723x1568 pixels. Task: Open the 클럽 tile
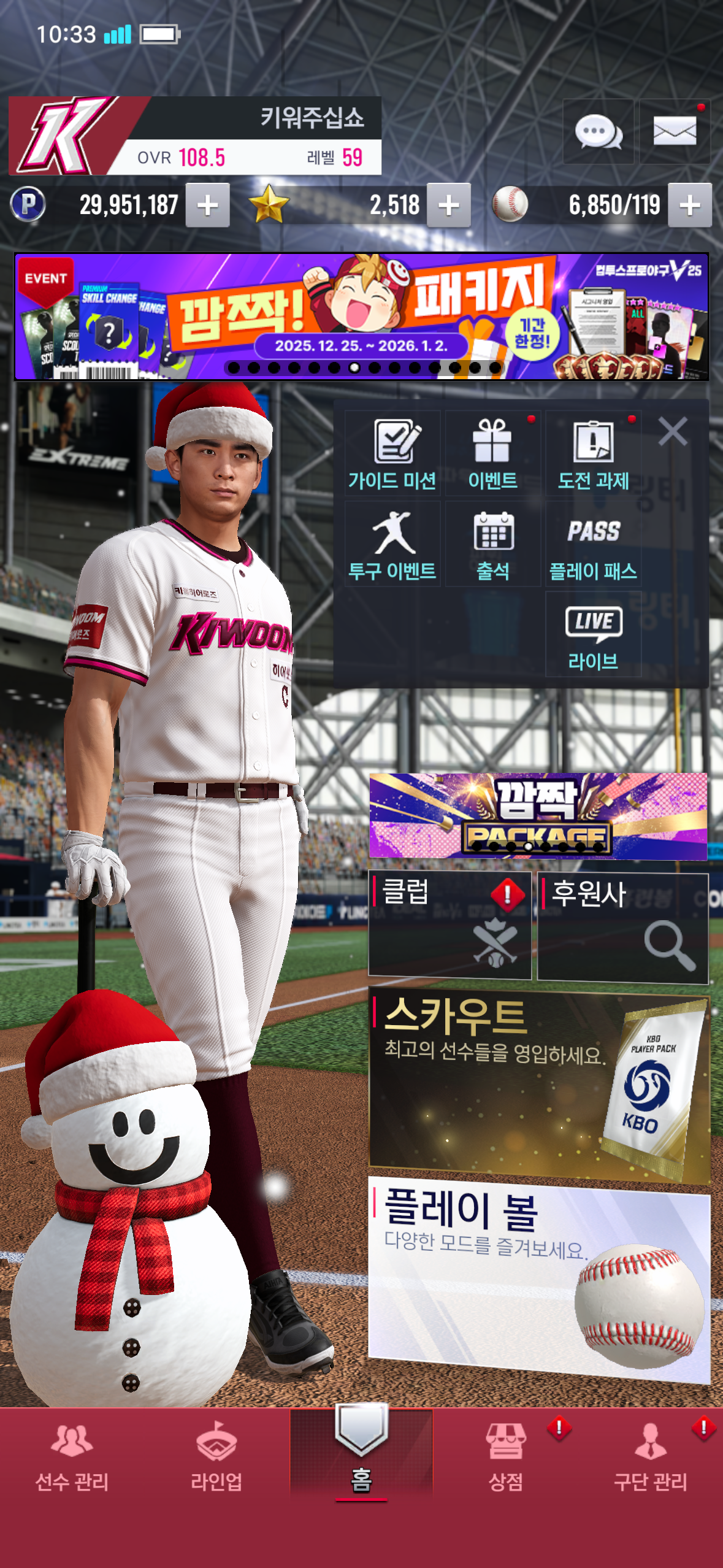click(449, 925)
